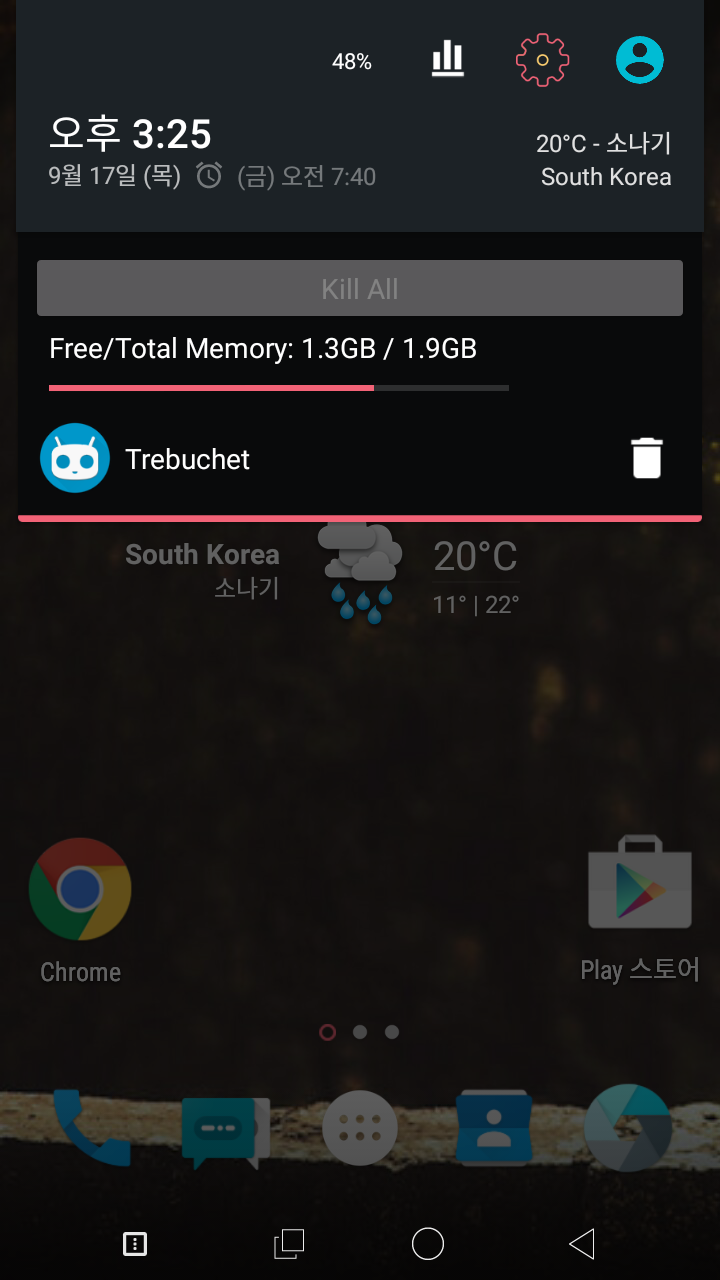This screenshot has width=720, height=1280.
Task: Open the app drawer
Action: click(x=360, y=1128)
